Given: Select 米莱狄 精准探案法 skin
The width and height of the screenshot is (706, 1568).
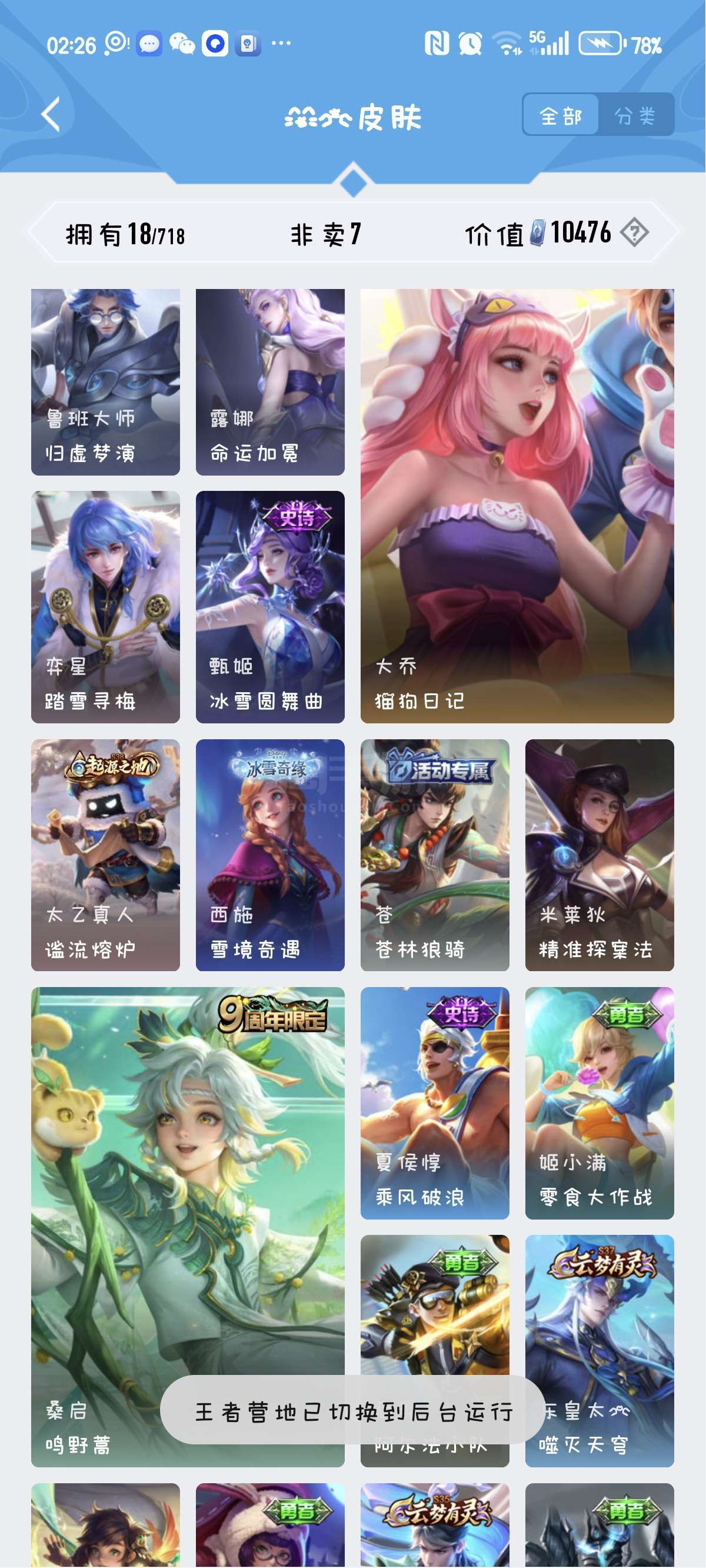Looking at the screenshot, I should [x=600, y=855].
